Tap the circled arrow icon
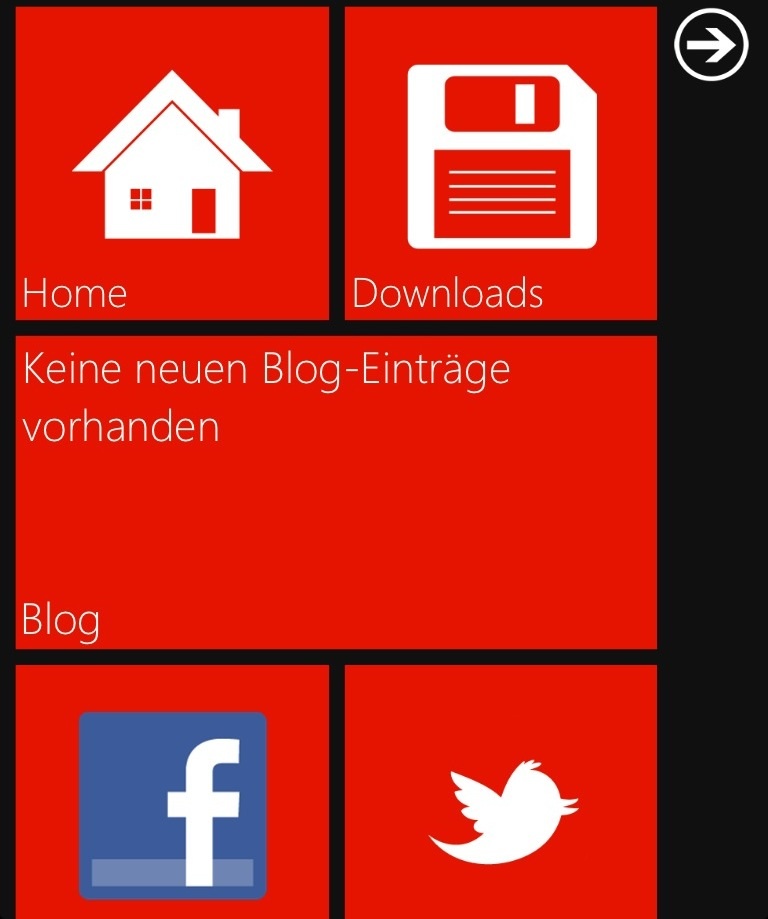The height and width of the screenshot is (919, 768). pyautogui.click(x=711, y=45)
